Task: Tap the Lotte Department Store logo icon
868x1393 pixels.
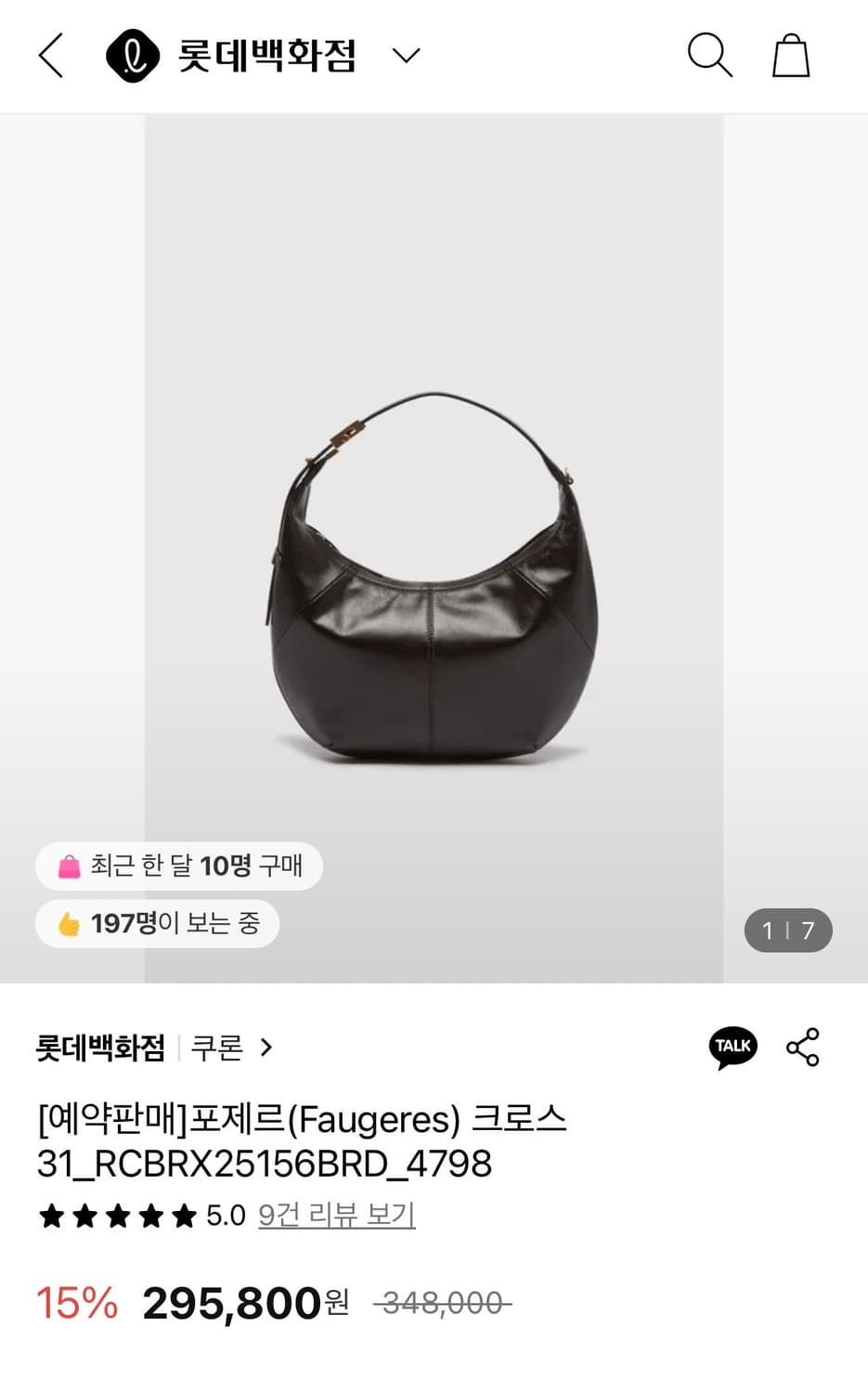Action: pos(133,56)
